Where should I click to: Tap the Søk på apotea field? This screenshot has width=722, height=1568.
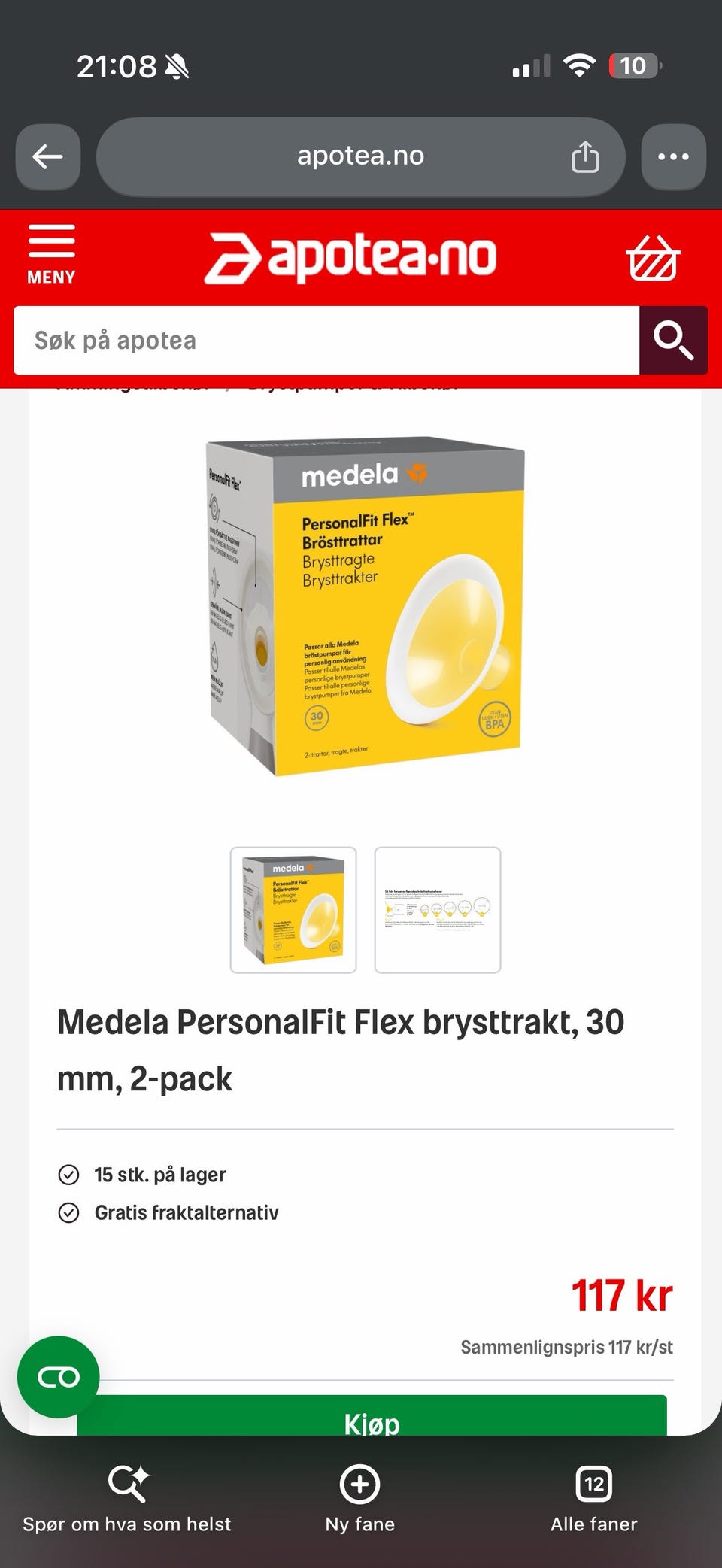pos(326,340)
